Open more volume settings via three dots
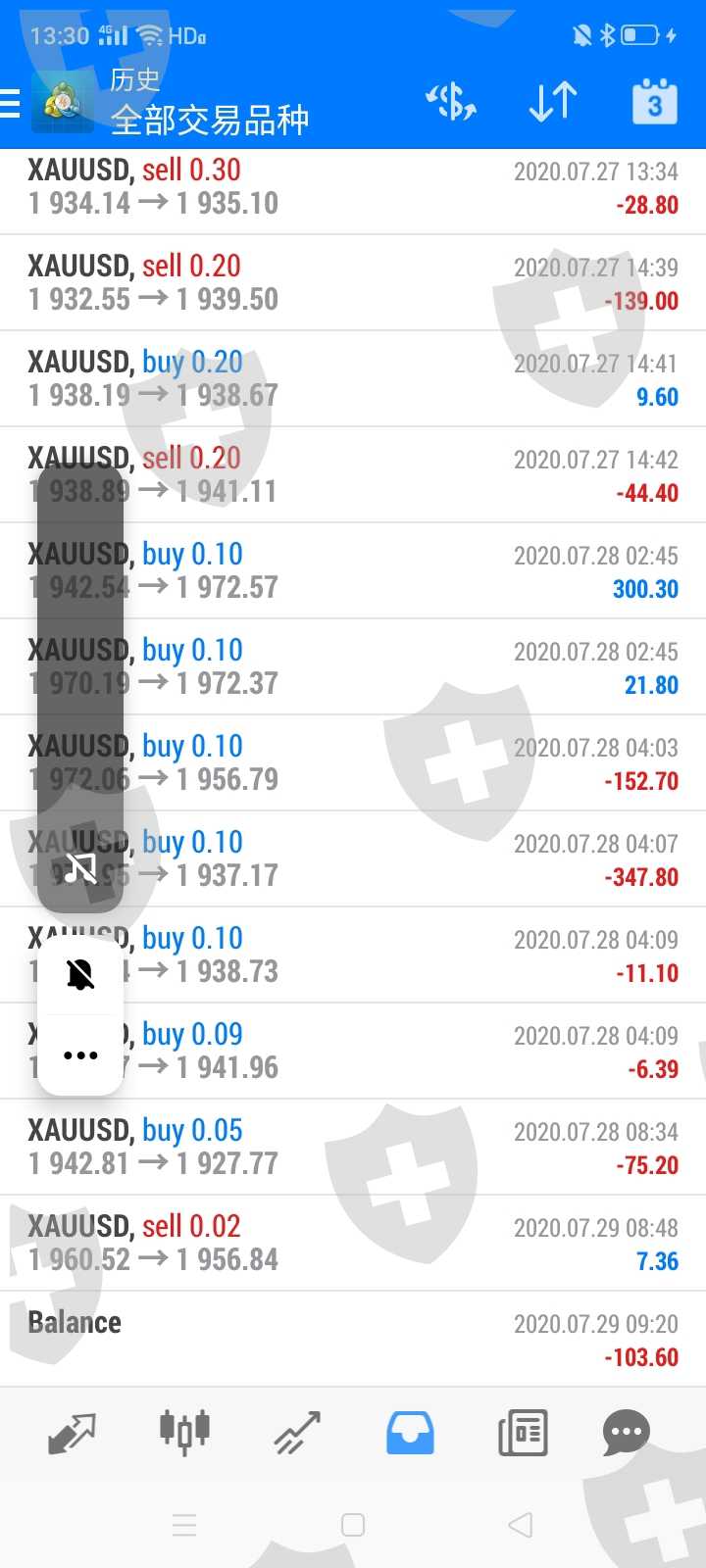Image resolution: width=706 pixels, height=1568 pixels. click(80, 1055)
